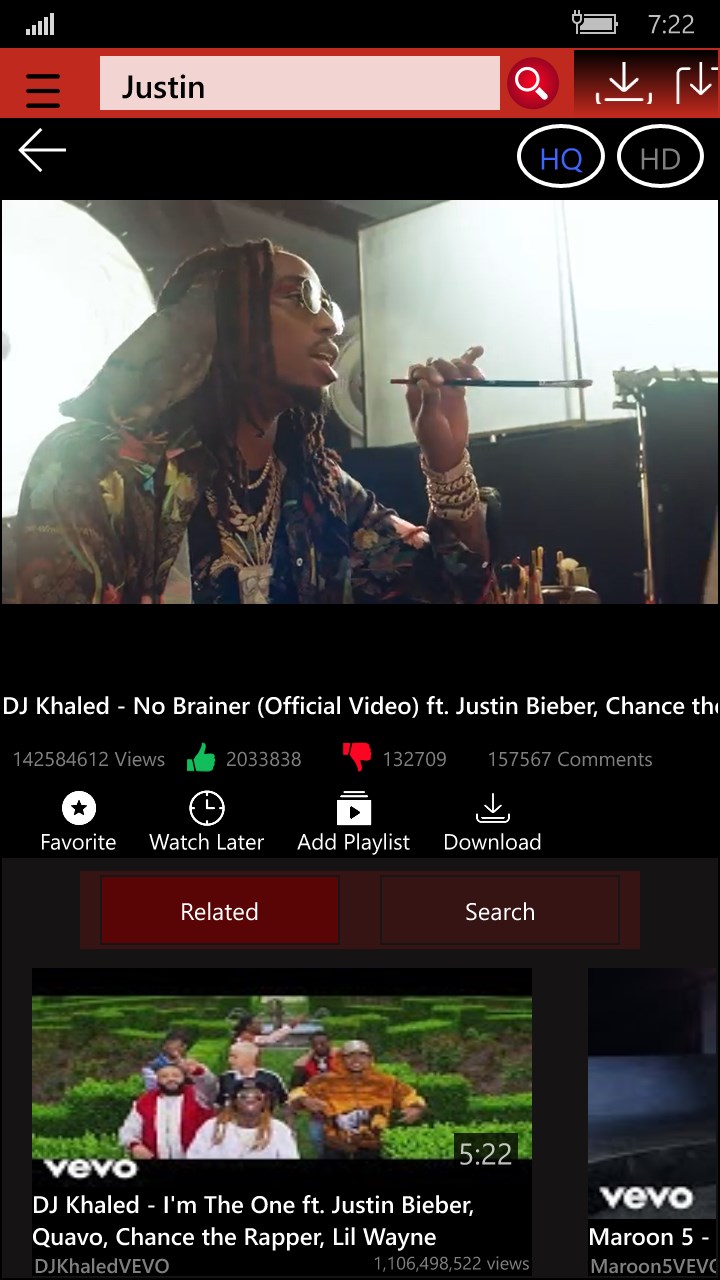Tap the video player showing No Brainer

360,402
